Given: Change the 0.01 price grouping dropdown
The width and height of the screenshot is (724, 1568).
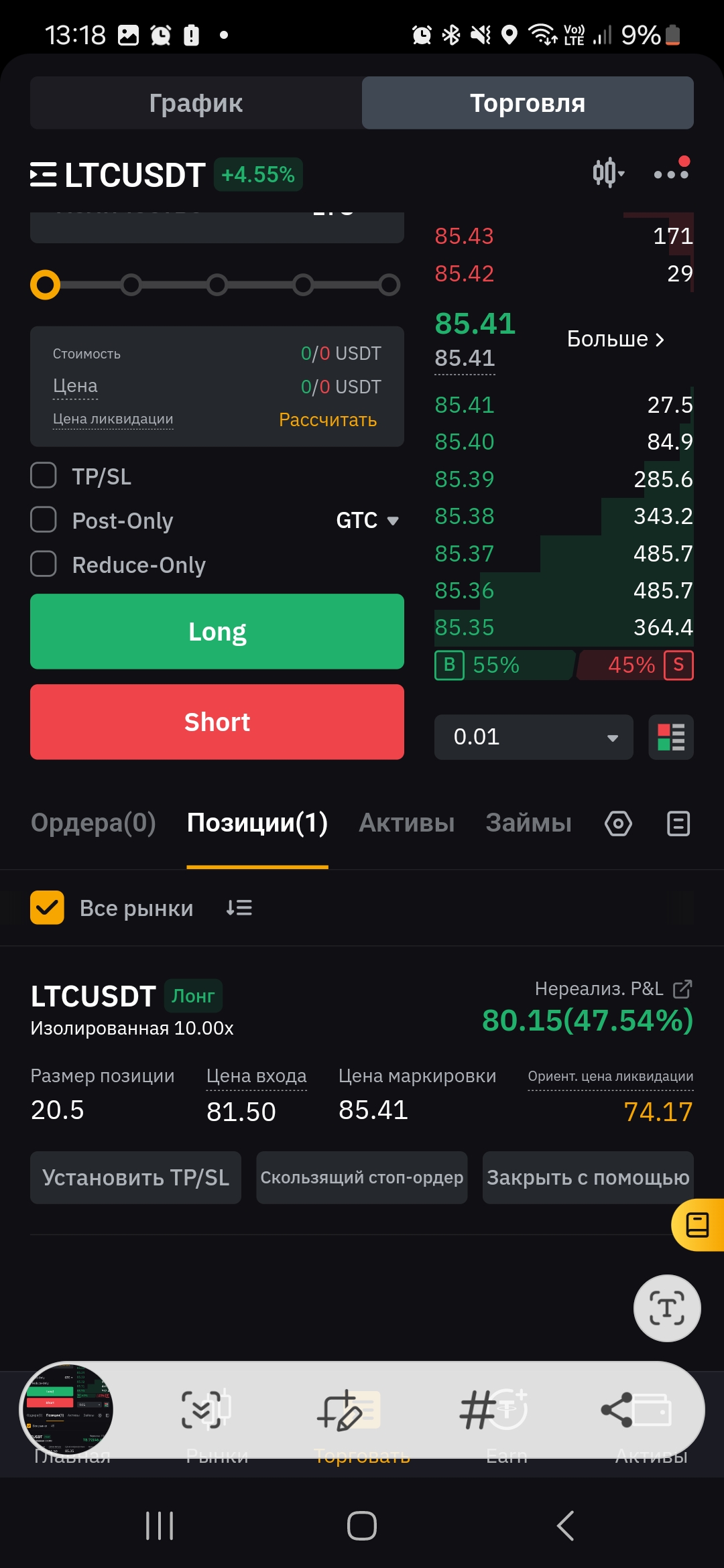Looking at the screenshot, I should tap(534, 737).
